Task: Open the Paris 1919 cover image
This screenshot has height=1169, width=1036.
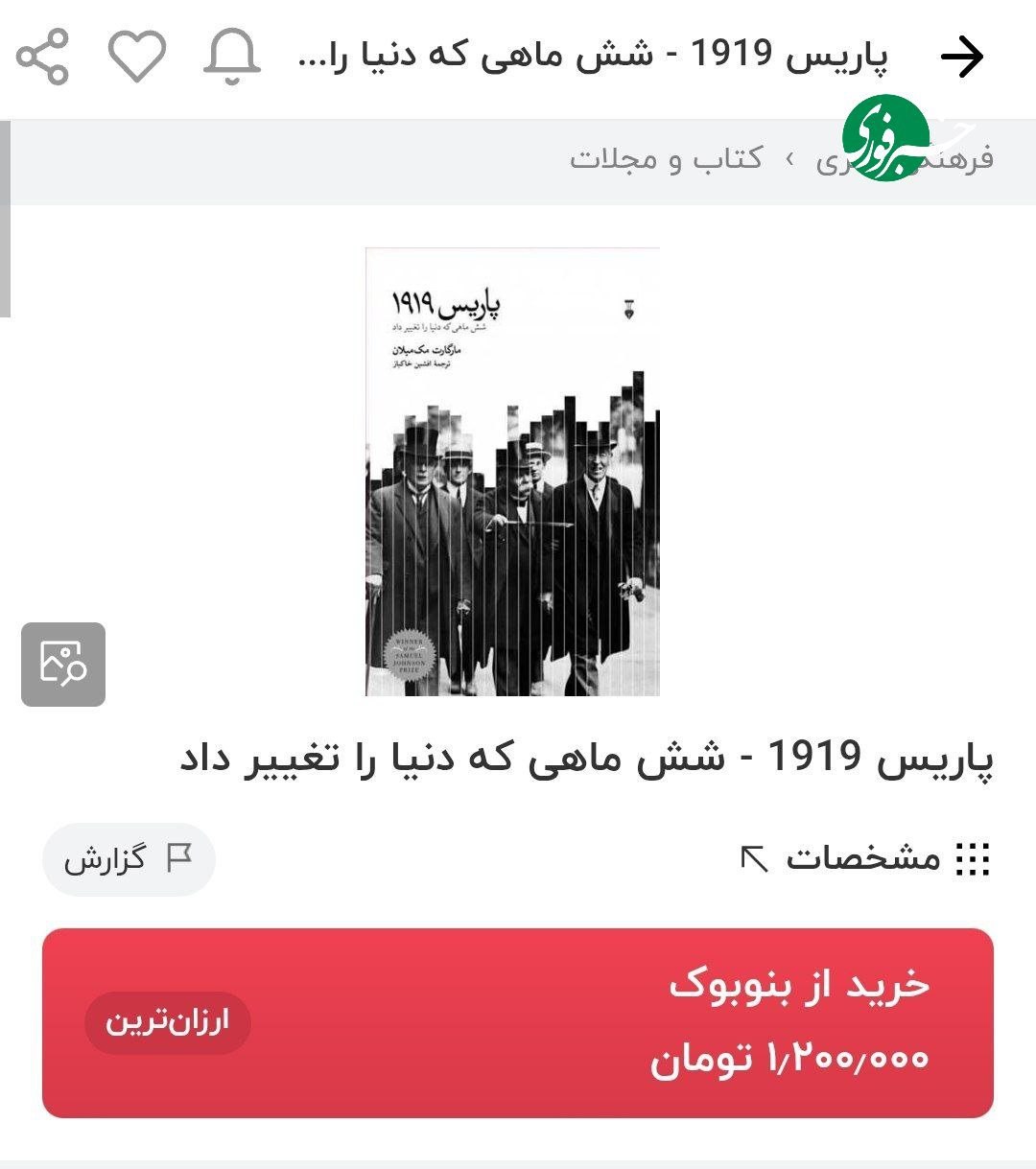Action: 512,471
